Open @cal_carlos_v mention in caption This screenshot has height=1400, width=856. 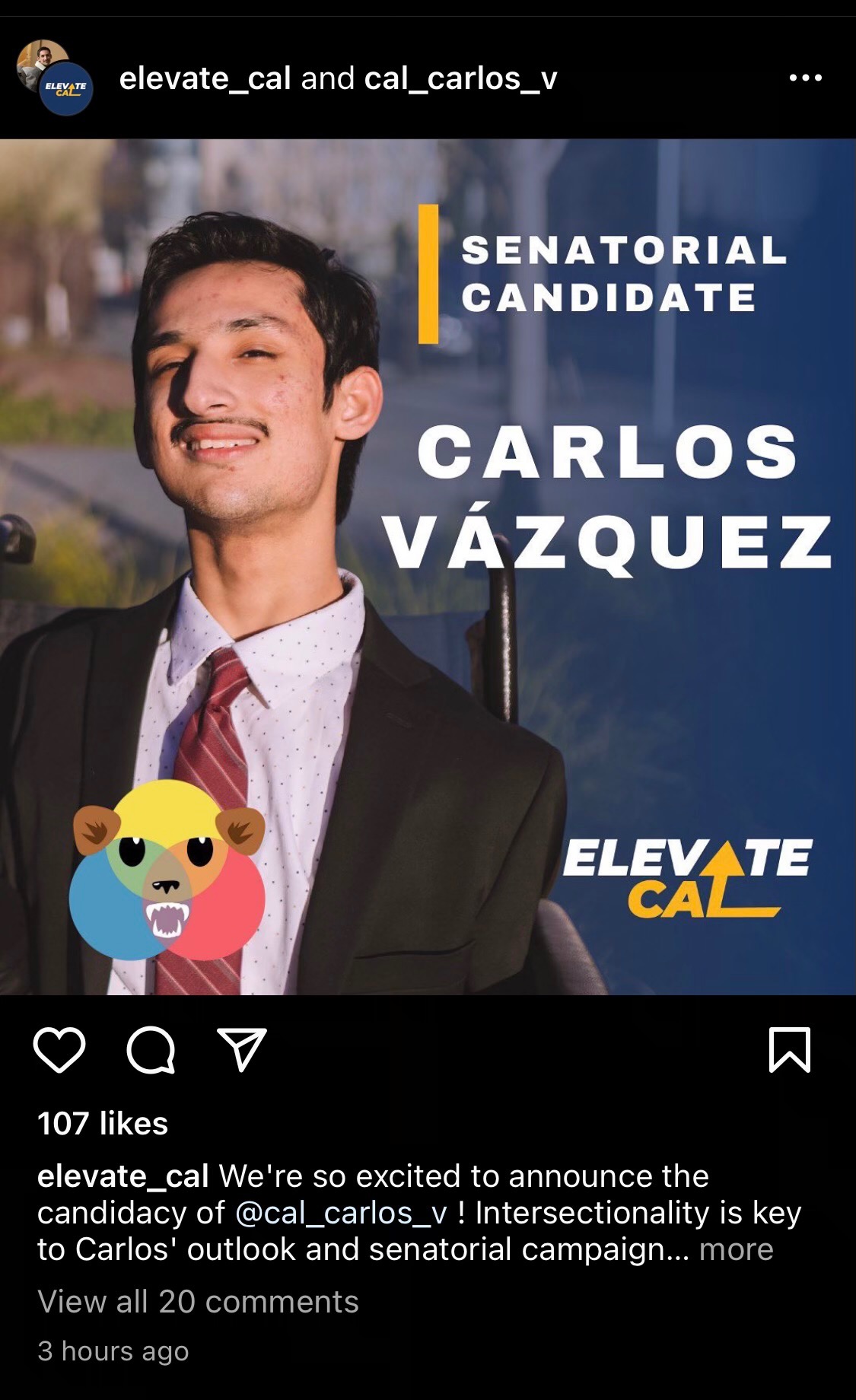(340, 1213)
